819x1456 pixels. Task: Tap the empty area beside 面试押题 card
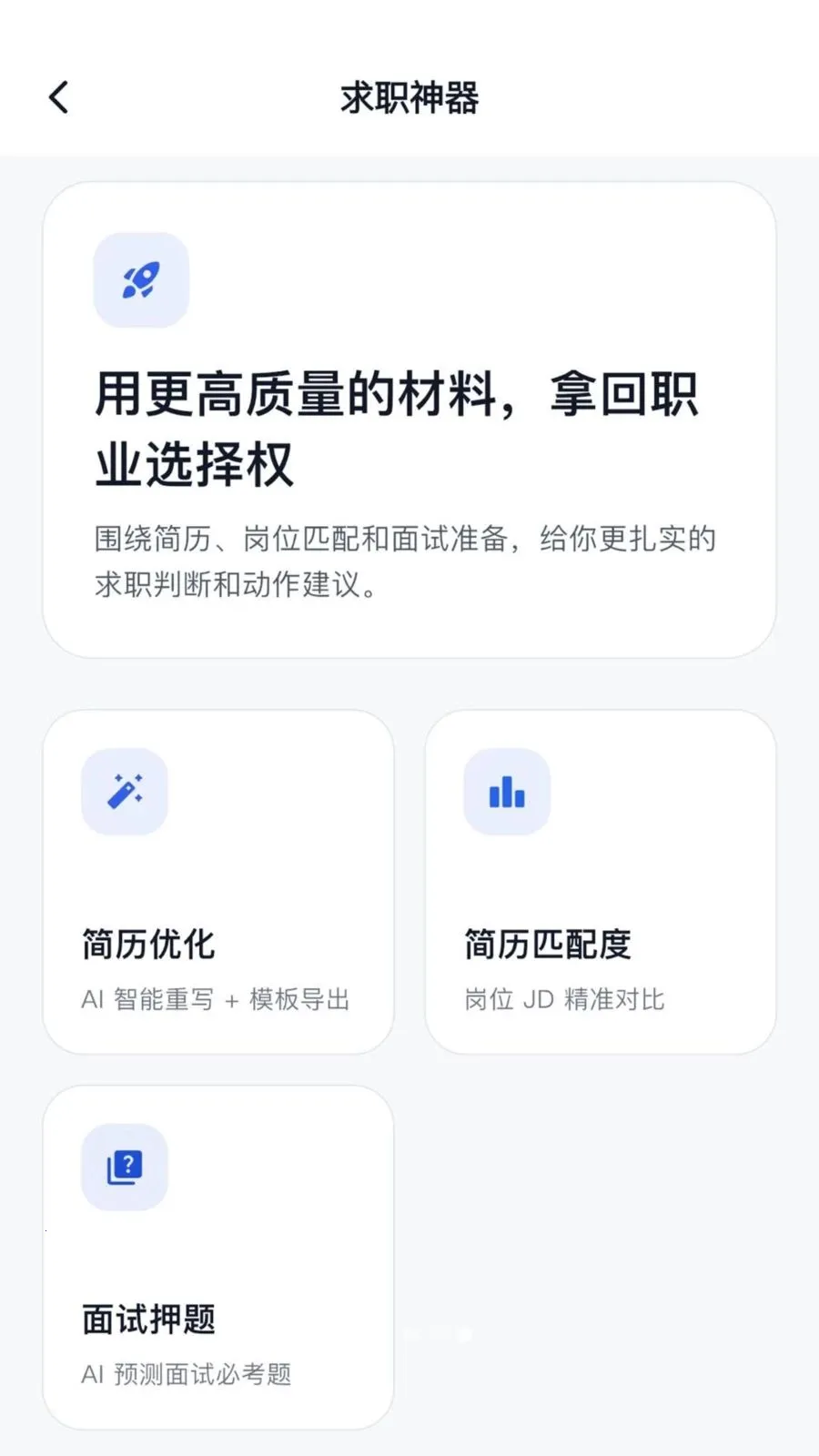pyautogui.click(x=601, y=1256)
